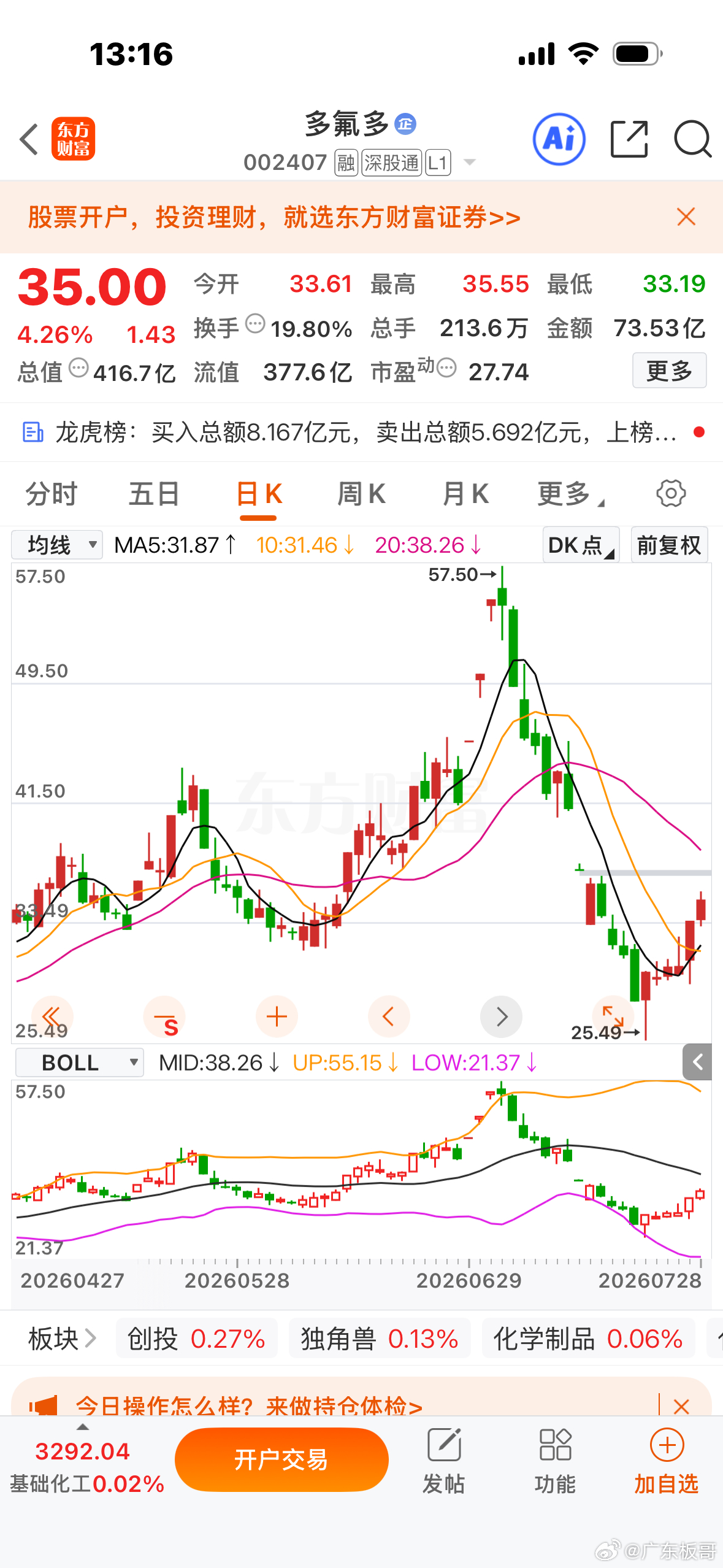Image resolution: width=723 pixels, height=1568 pixels.
Task: Open the Ai assistant icon
Action: [559, 139]
